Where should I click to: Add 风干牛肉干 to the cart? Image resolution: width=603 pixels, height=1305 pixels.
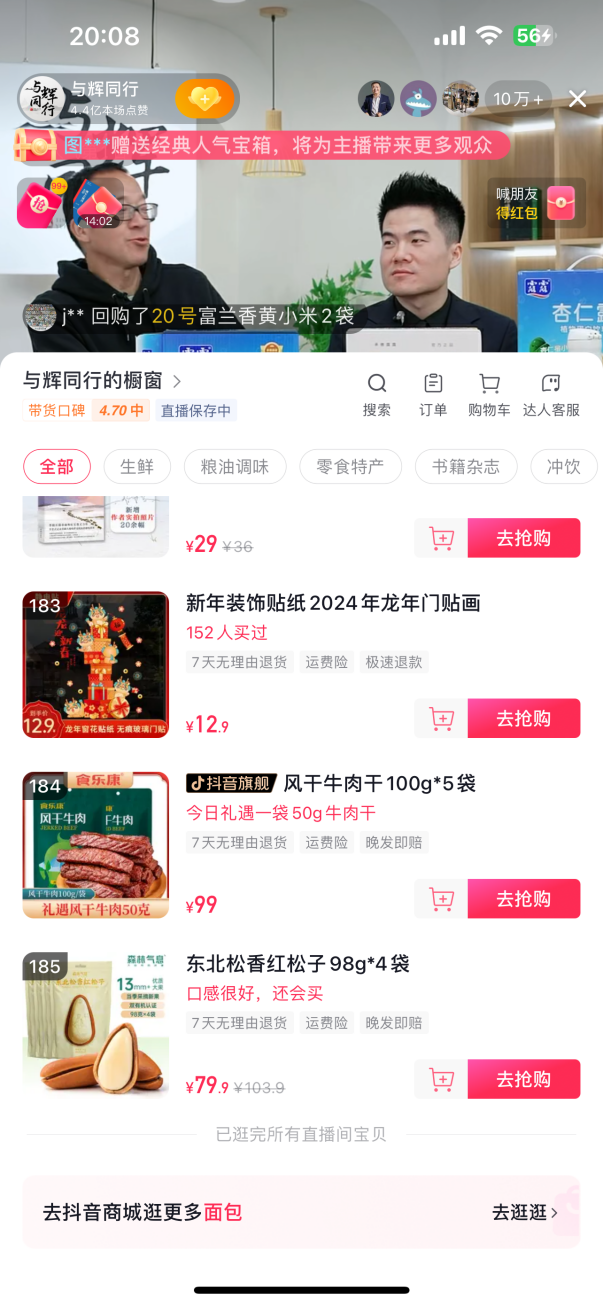[x=441, y=899]
